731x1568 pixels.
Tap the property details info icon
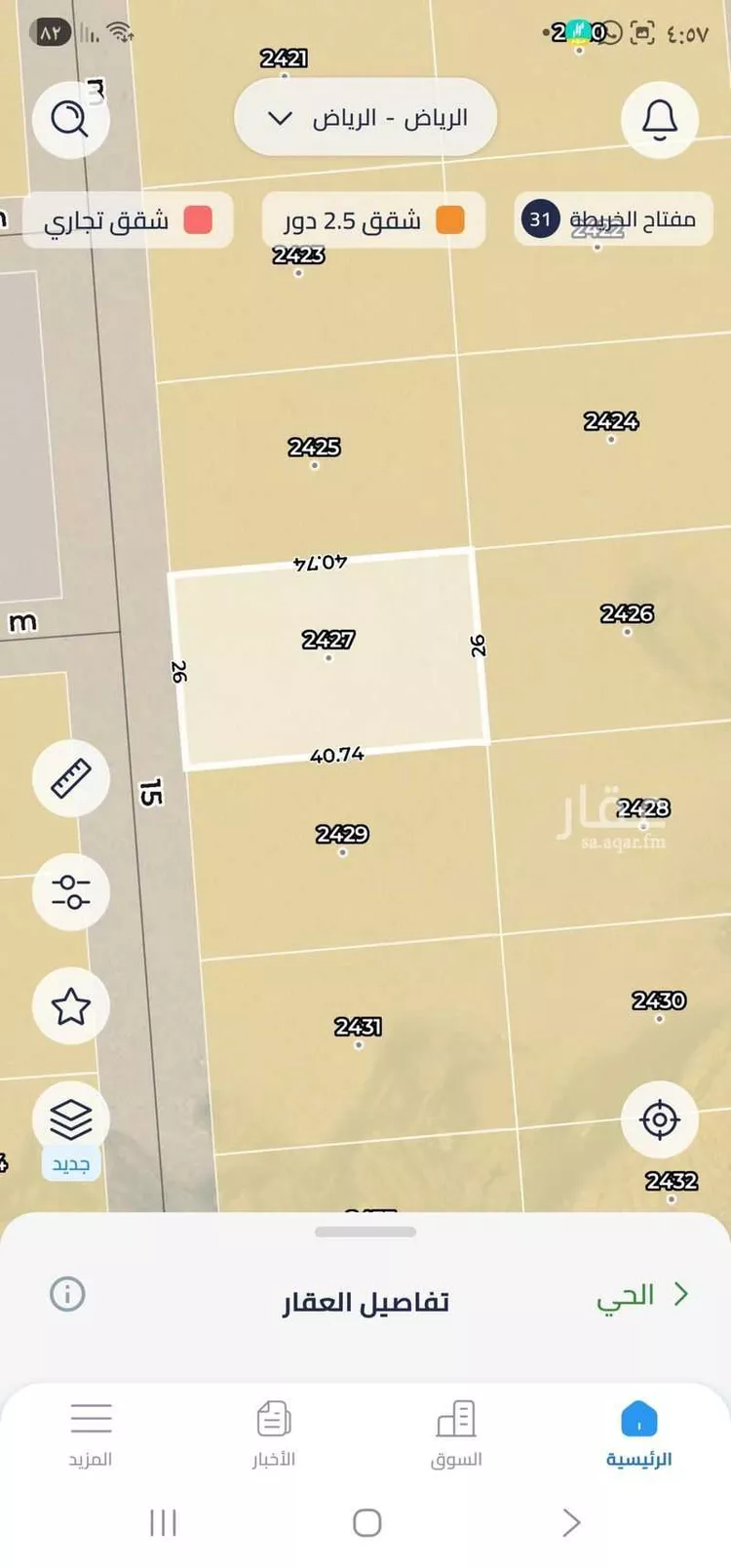67,1294
